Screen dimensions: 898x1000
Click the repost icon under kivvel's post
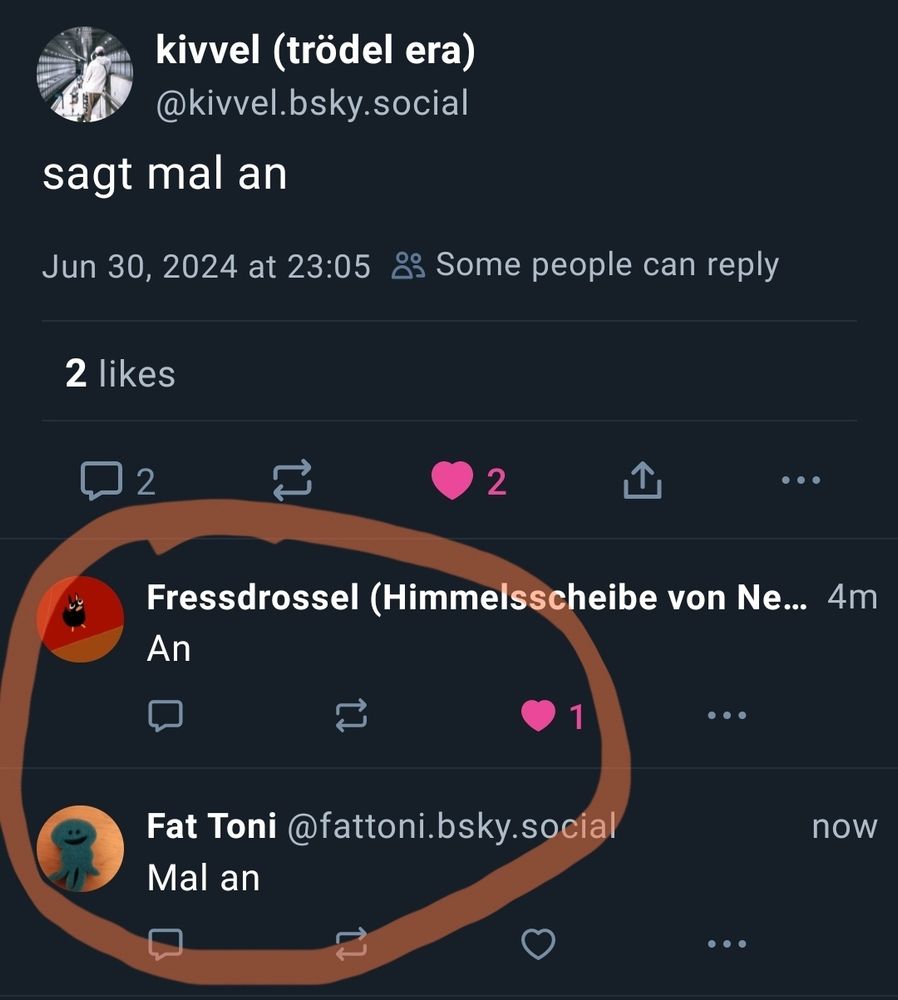pyautogui.click(x=291, y=480)
